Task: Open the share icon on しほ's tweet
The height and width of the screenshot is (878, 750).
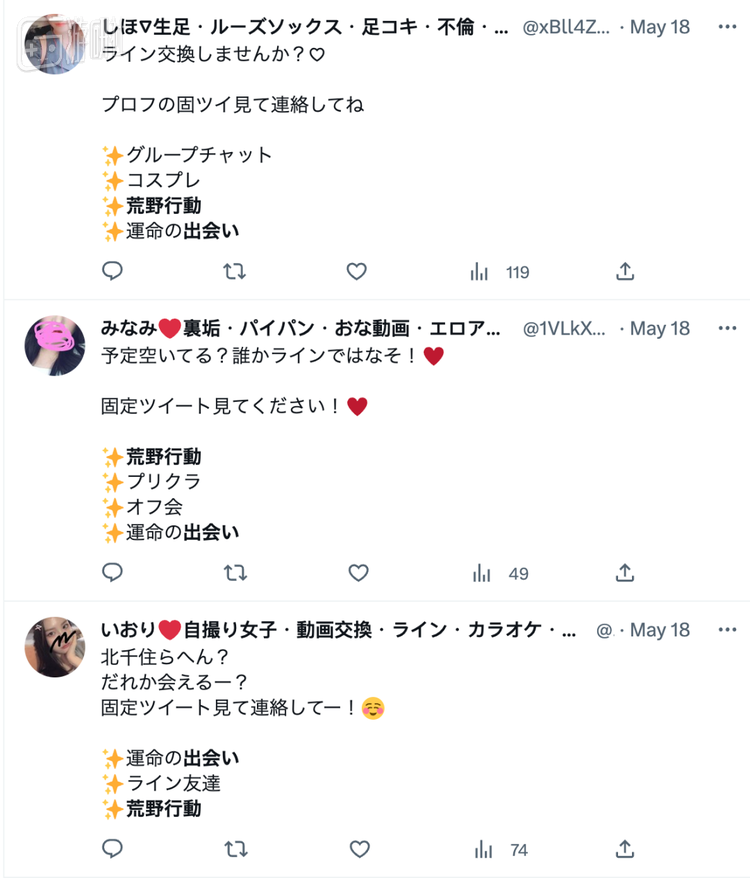Action: pos(624,270)
